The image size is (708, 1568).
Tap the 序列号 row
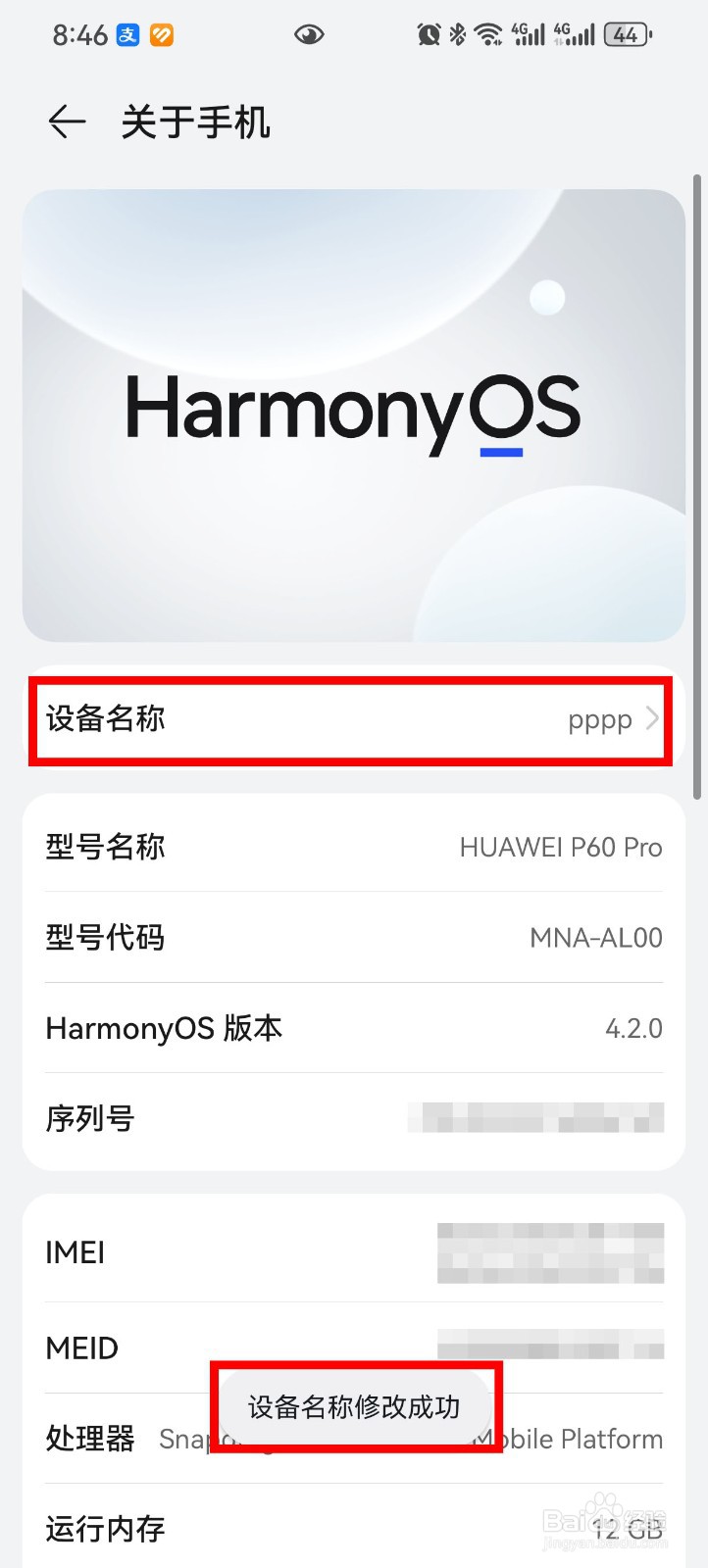point(353,1118)
